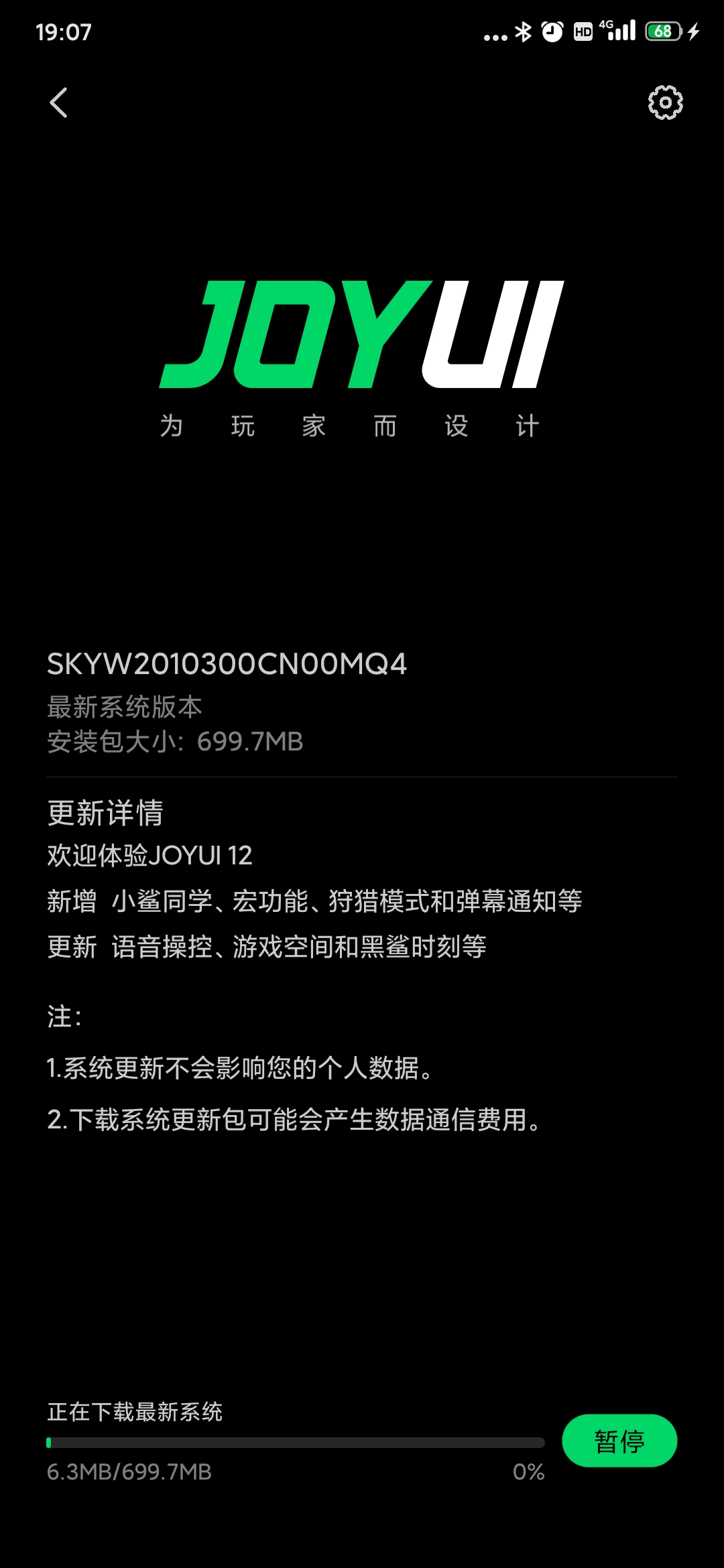724x1568 pixels.
Task: Pause the download with the 暂停 button
Action: point(619,1441)
